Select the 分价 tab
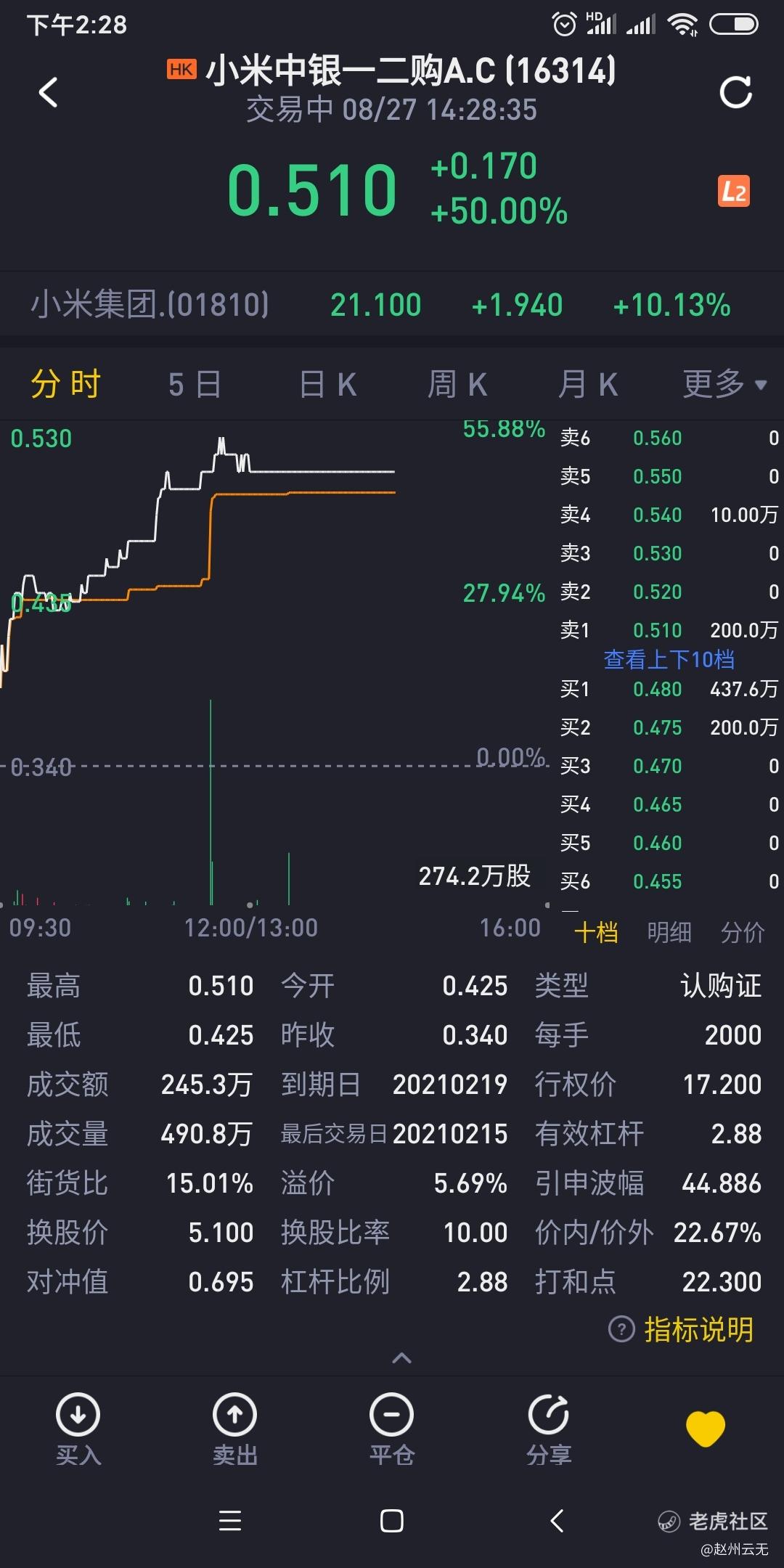 742,932
